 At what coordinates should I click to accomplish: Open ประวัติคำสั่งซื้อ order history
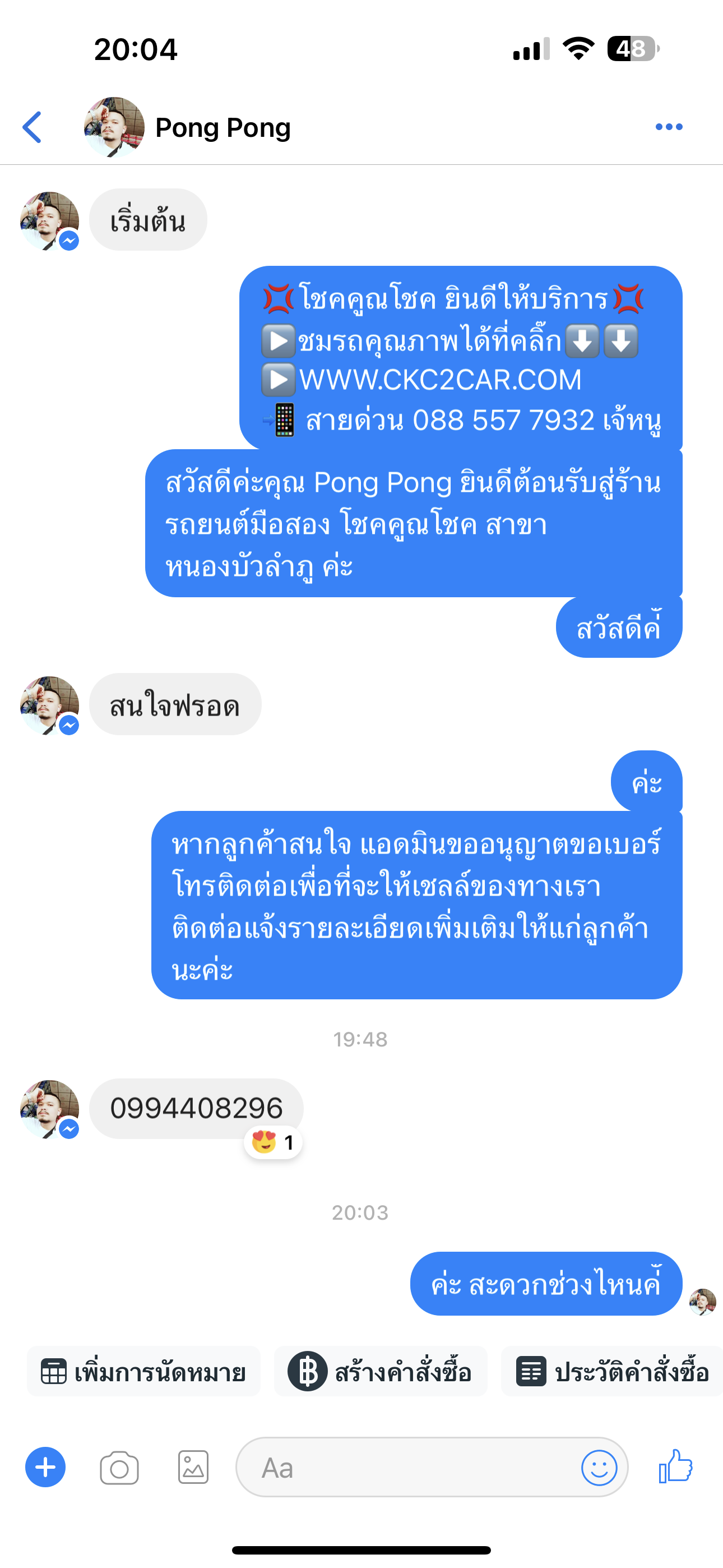click(x=611, y=1372)
